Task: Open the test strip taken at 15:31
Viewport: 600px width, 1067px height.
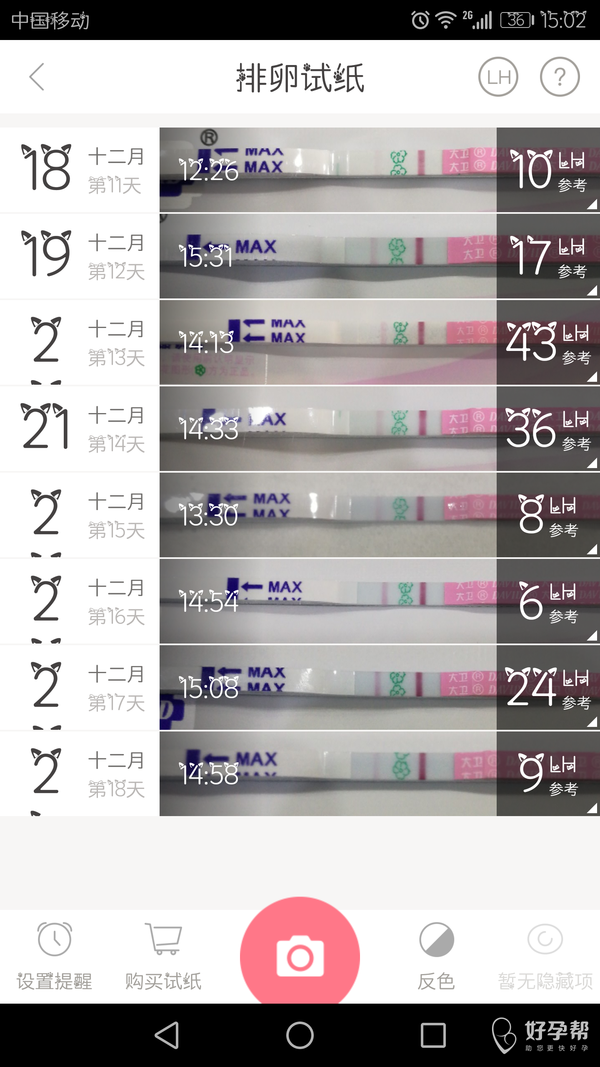Action: tap(328, 256)
